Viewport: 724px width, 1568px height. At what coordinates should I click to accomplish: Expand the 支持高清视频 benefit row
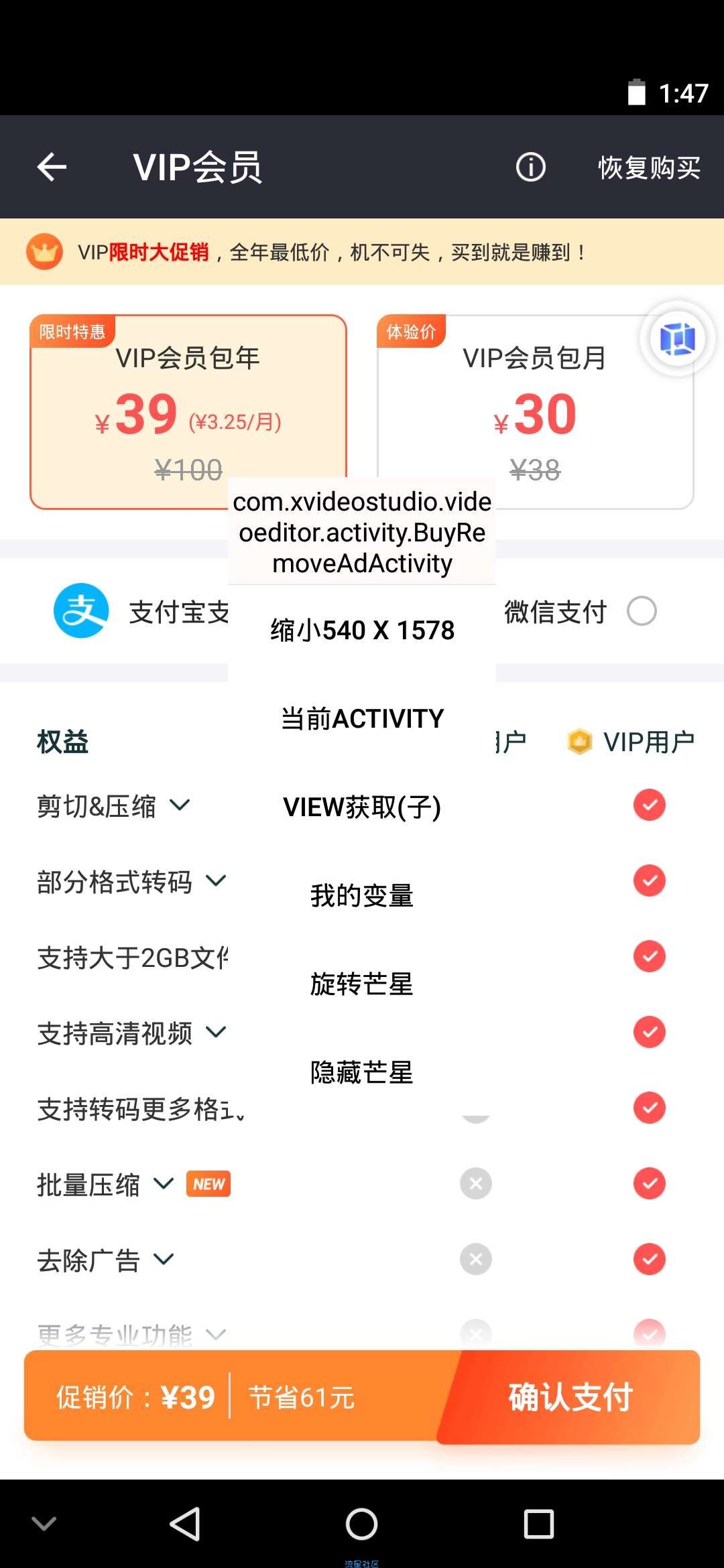point(132,1033)
